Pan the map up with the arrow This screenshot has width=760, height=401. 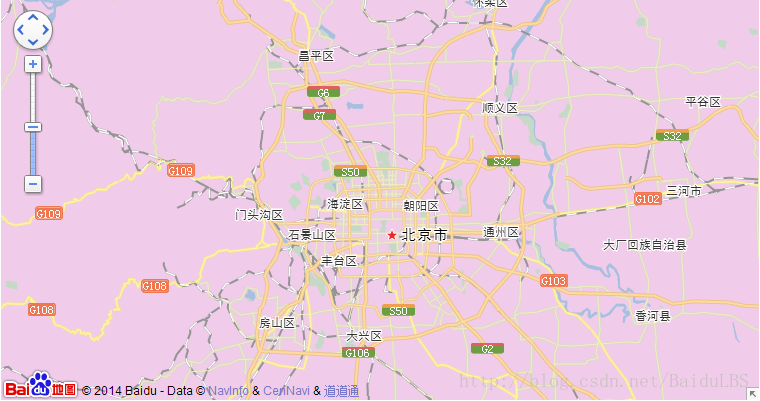(32, 18)
